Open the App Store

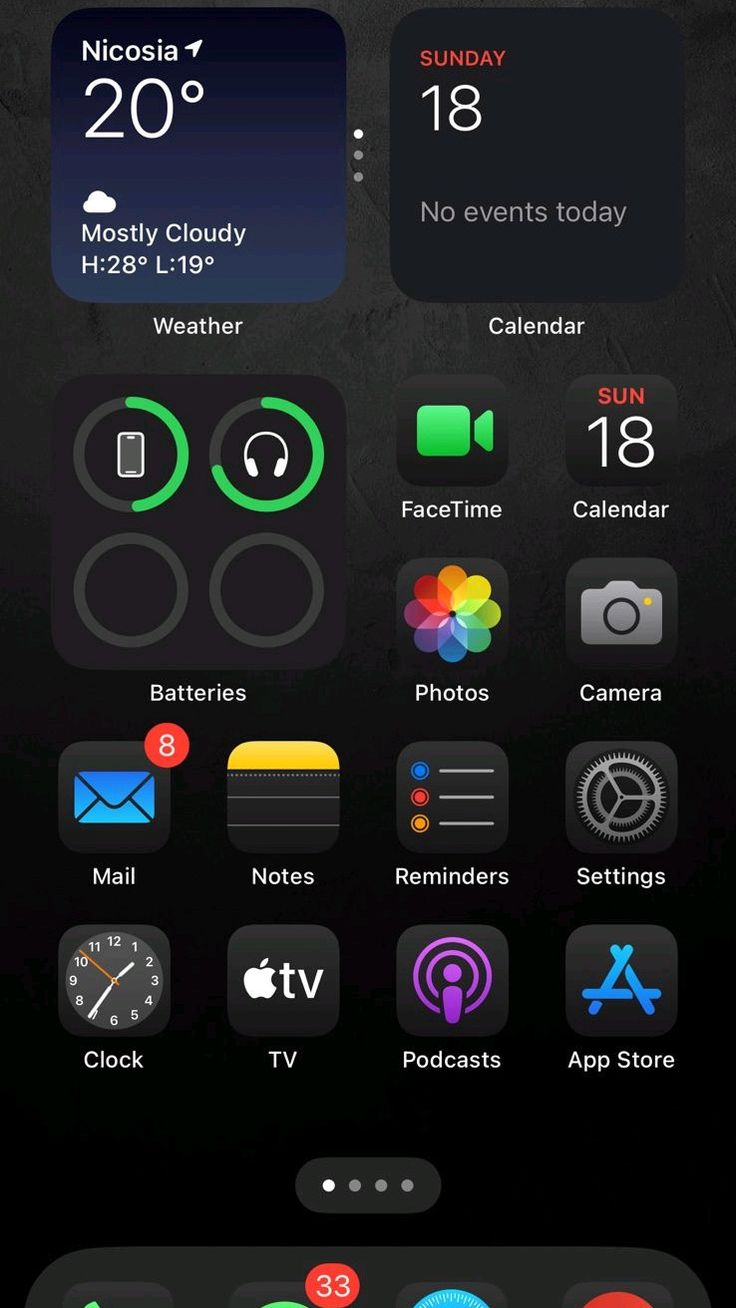pos(621,980)
